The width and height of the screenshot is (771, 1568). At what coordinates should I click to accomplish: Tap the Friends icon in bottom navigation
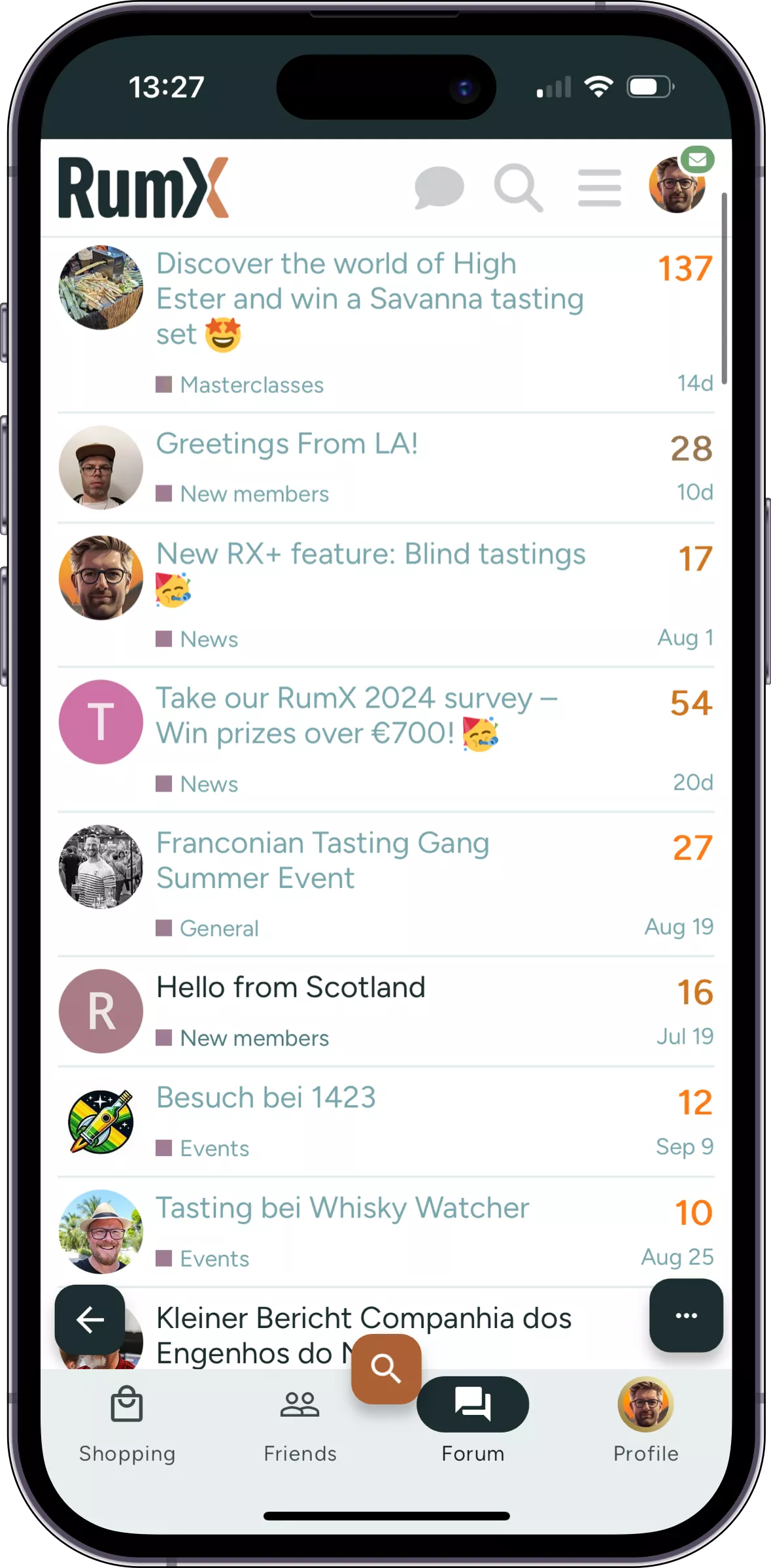300,1402
